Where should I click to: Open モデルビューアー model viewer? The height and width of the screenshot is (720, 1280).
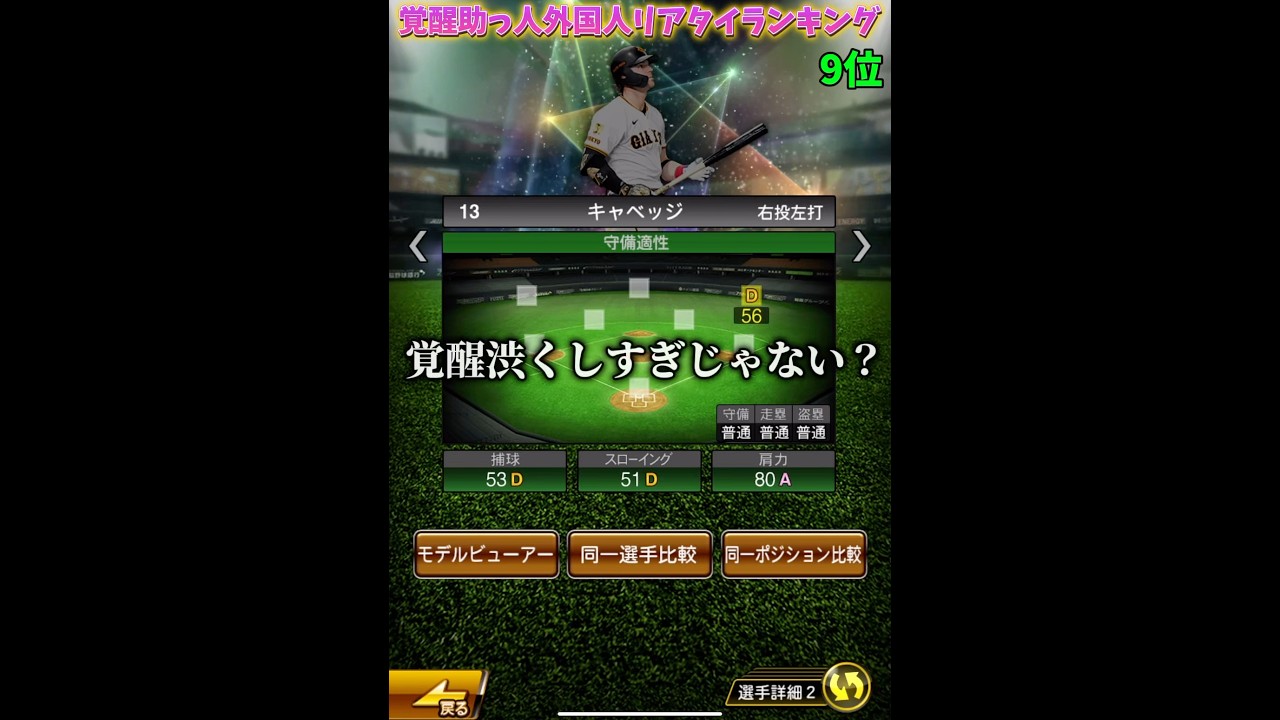[486, 554]
